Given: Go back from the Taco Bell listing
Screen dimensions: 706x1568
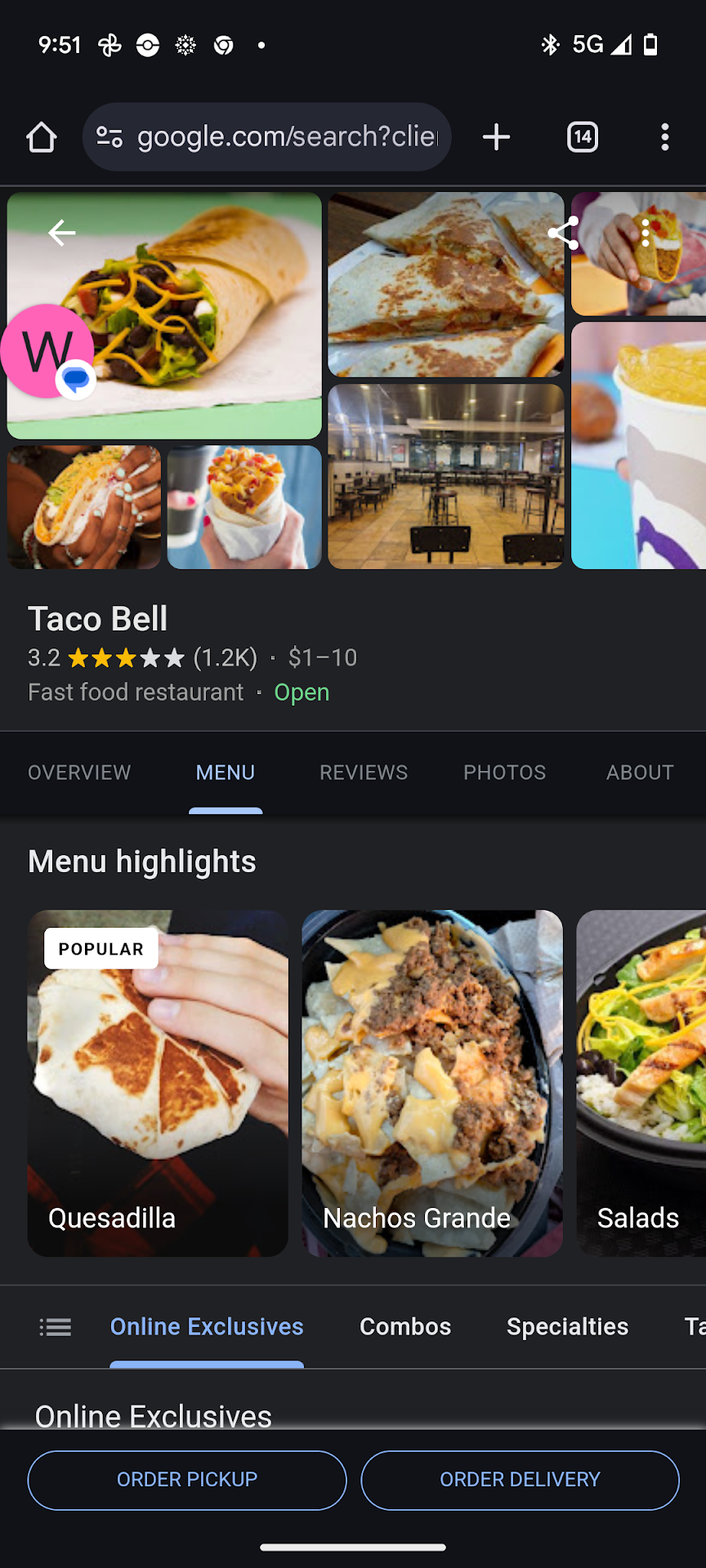Looking at the screenshot, I should [62, 233].
